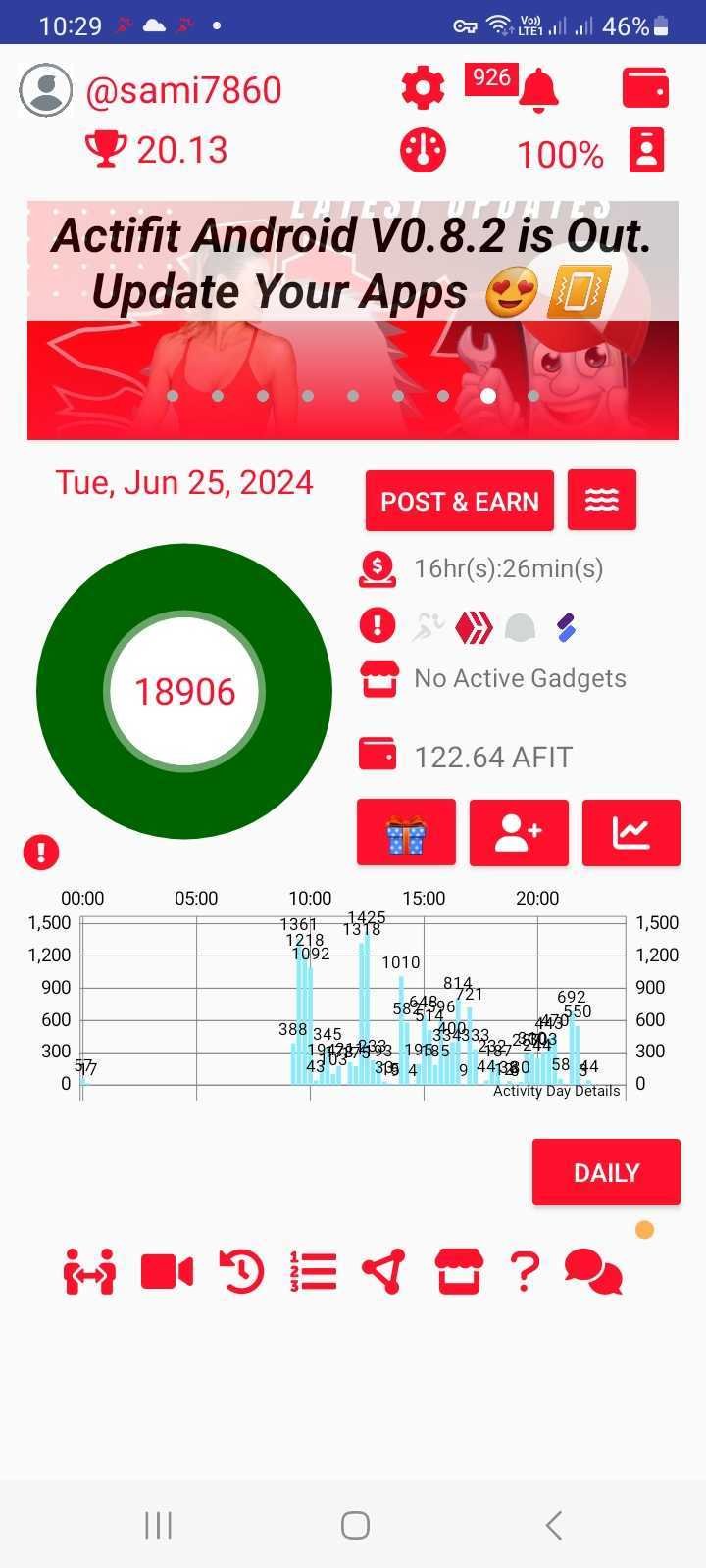Open the activity history clock icon
The image size is (706, 1568).
(241, 1272)
